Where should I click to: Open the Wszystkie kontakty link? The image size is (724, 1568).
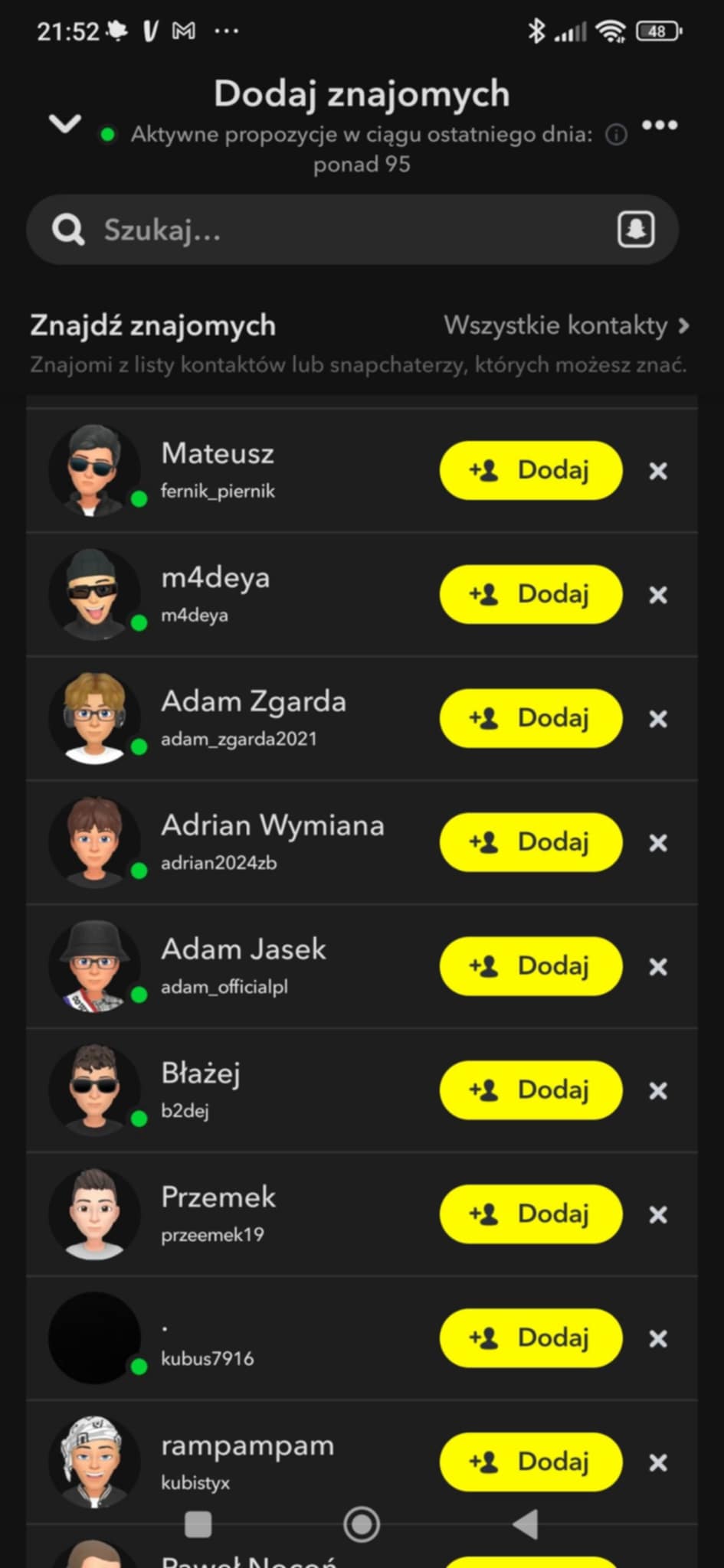[x=557, y=325]
